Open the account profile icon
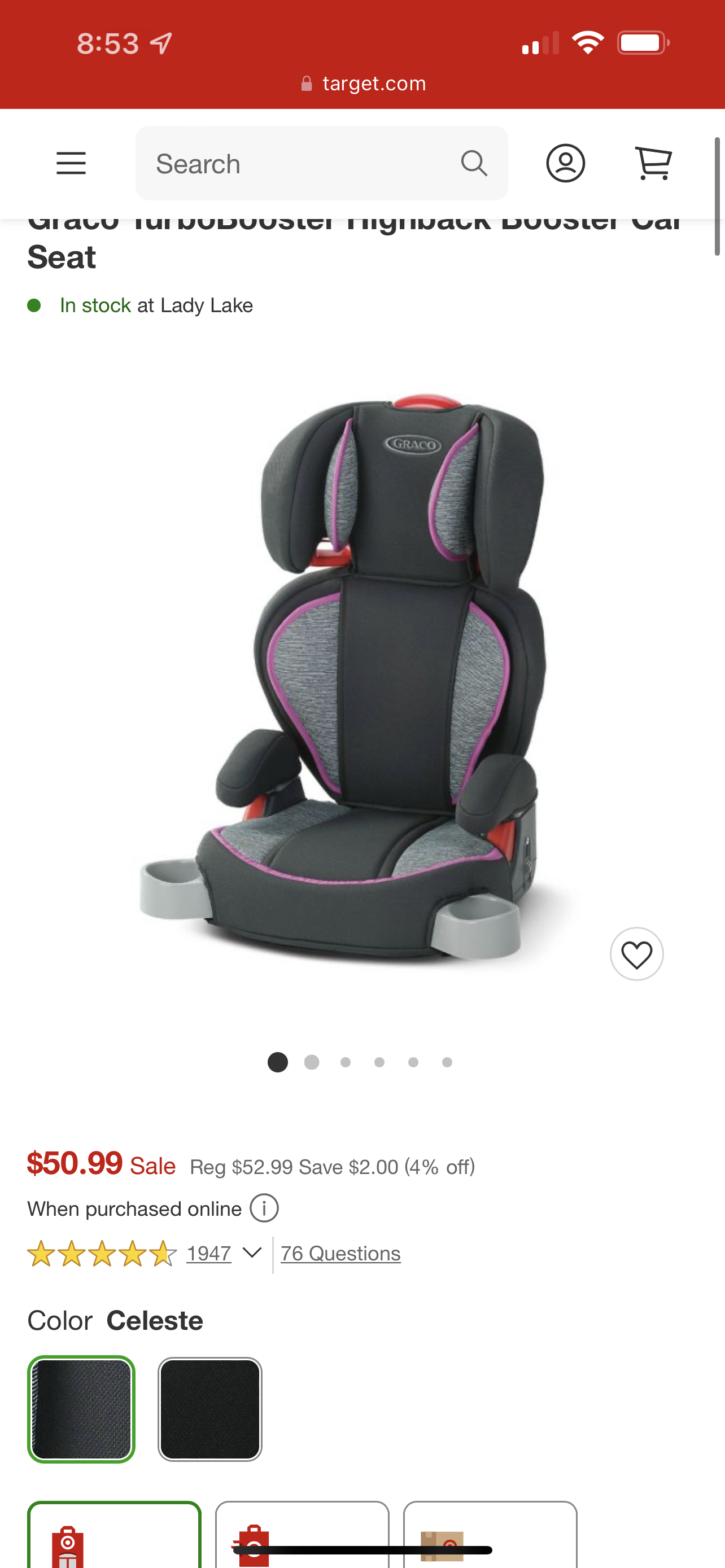Viewport: 725px width, 1568px height. [x=566, y=163]
